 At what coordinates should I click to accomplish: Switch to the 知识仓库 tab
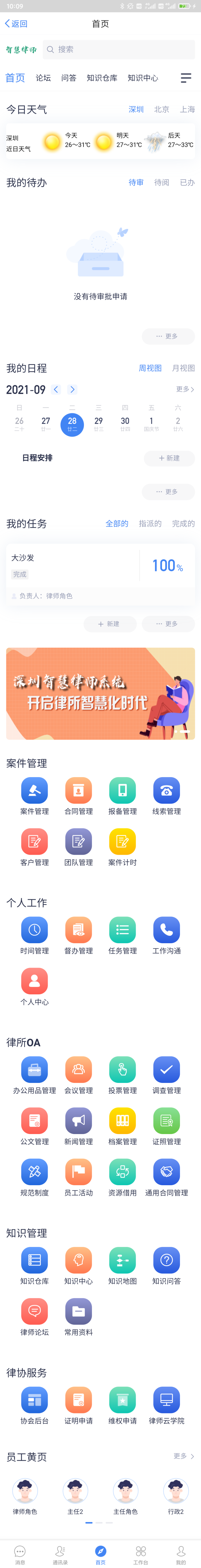tap(102, 78)
